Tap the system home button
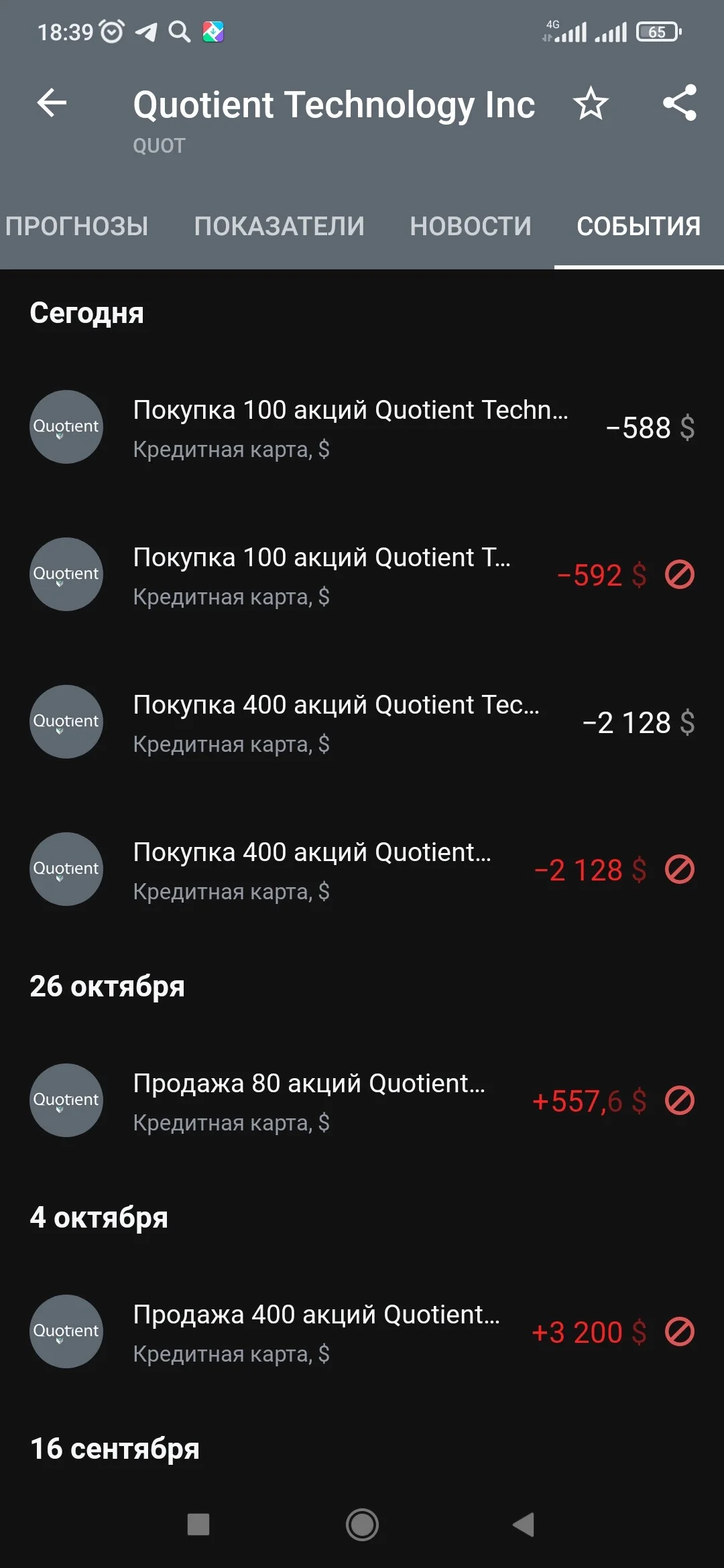Viewport: 724px width, 1568px height. [362, 1525]
